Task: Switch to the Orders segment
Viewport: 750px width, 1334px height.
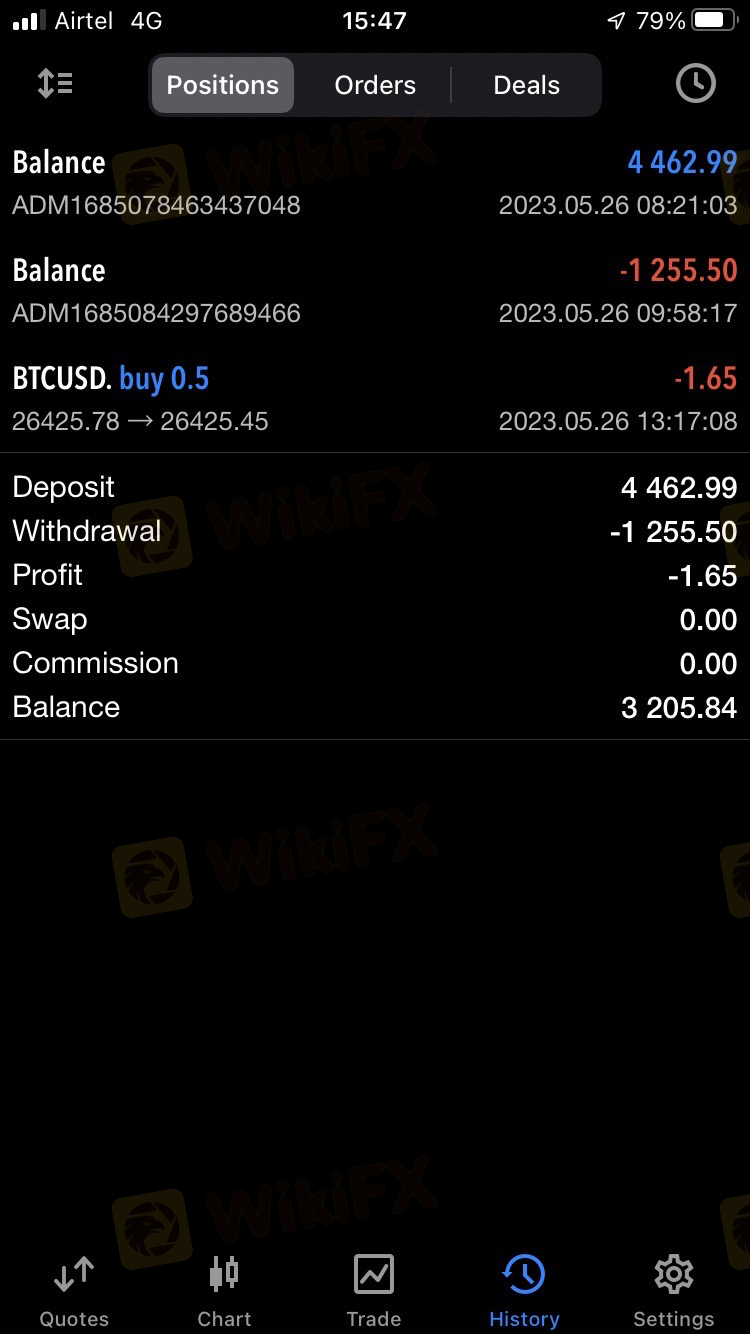Action: click(375, 85)
